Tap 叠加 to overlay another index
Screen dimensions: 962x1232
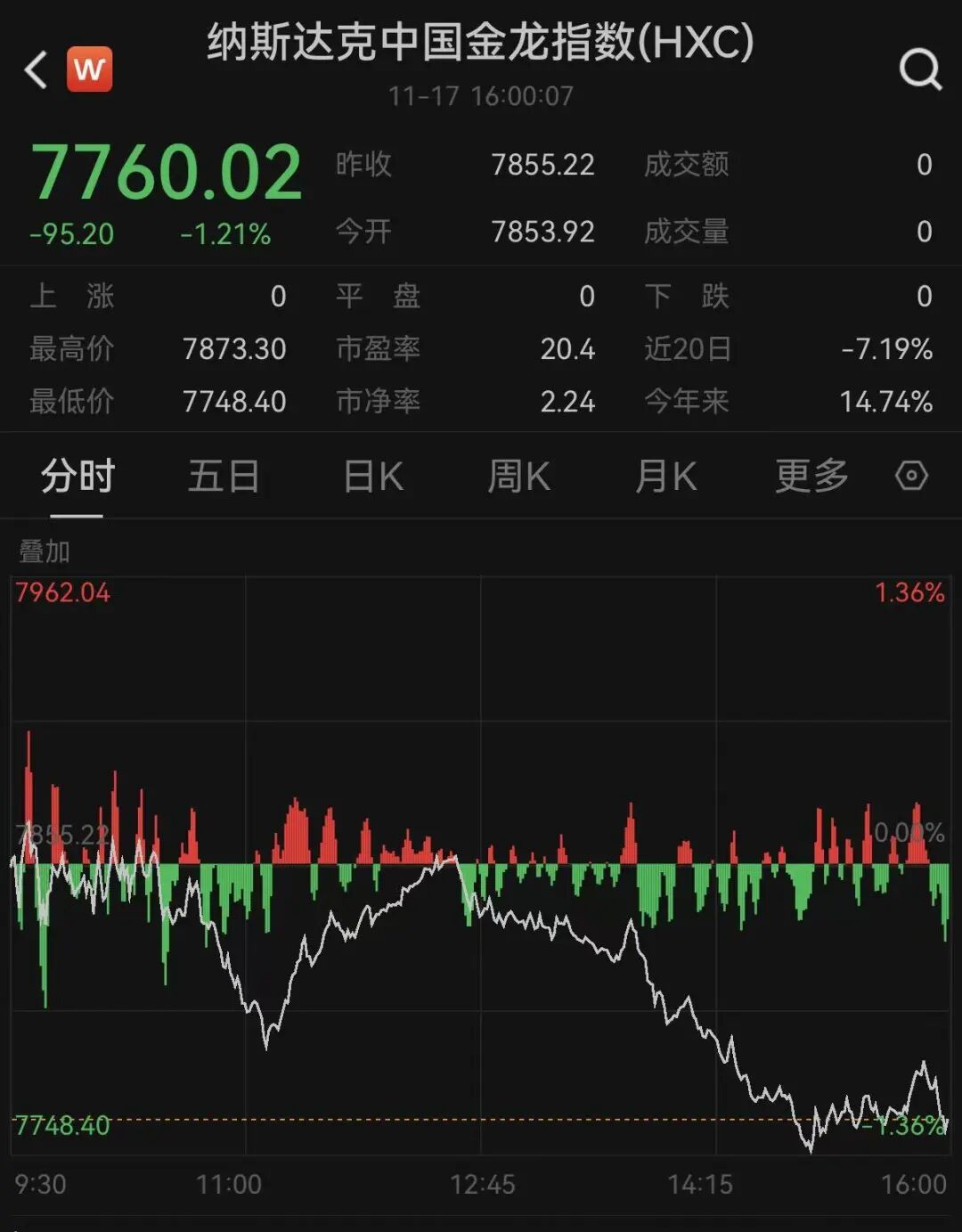coord(45,551)
